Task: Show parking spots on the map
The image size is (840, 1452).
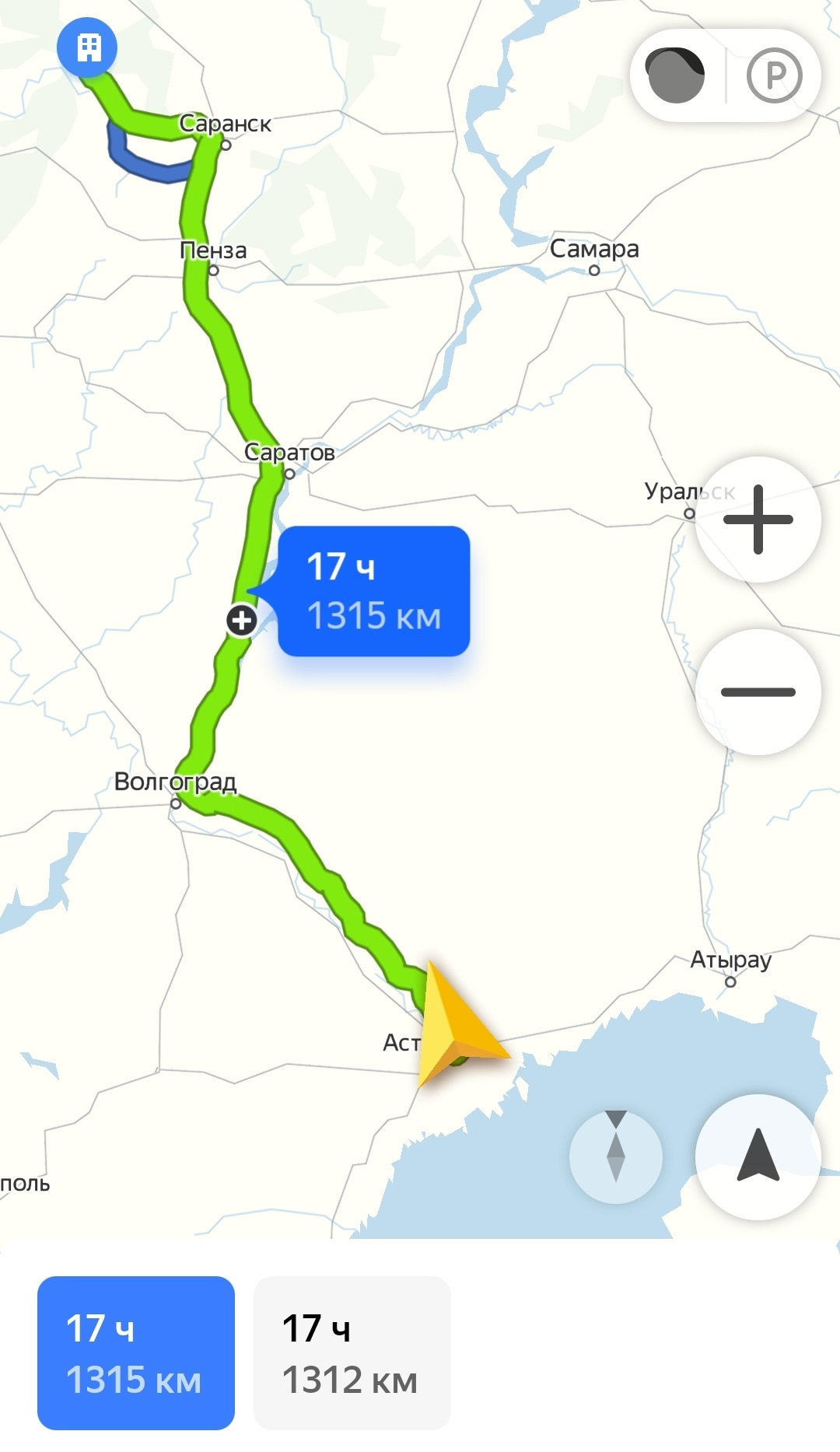Action: coord(774,75)
